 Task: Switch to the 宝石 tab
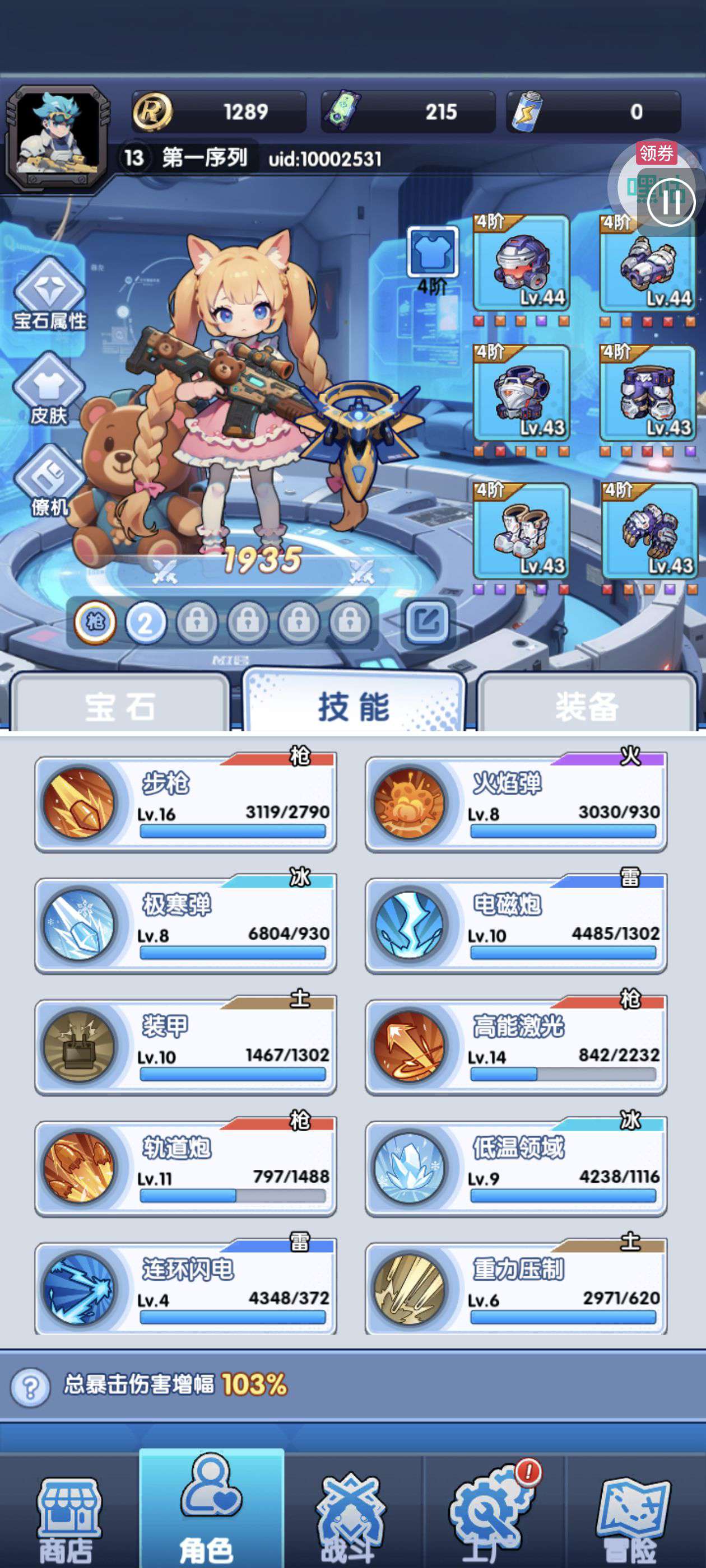click(x=120, y=704)
